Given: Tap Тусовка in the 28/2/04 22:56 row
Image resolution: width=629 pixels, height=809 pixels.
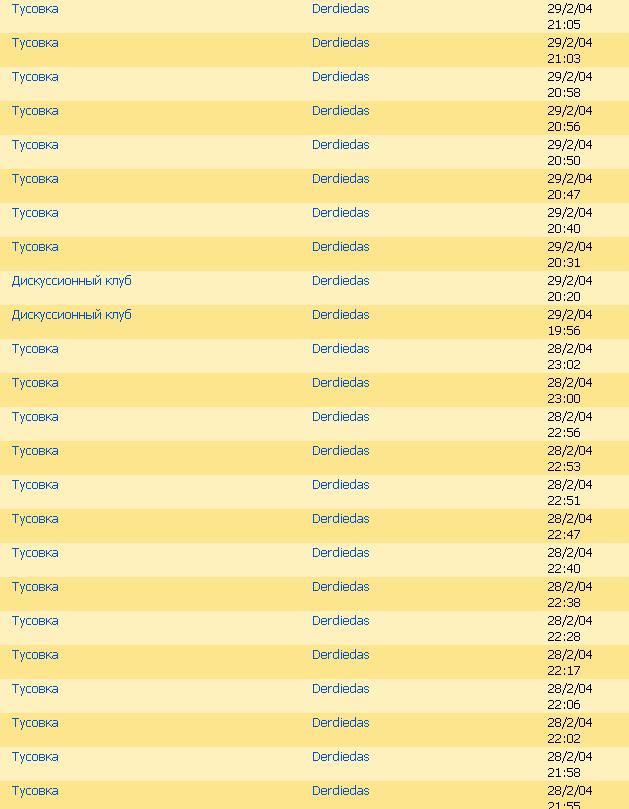Looking at the screenshot, I should pos(35,417).
